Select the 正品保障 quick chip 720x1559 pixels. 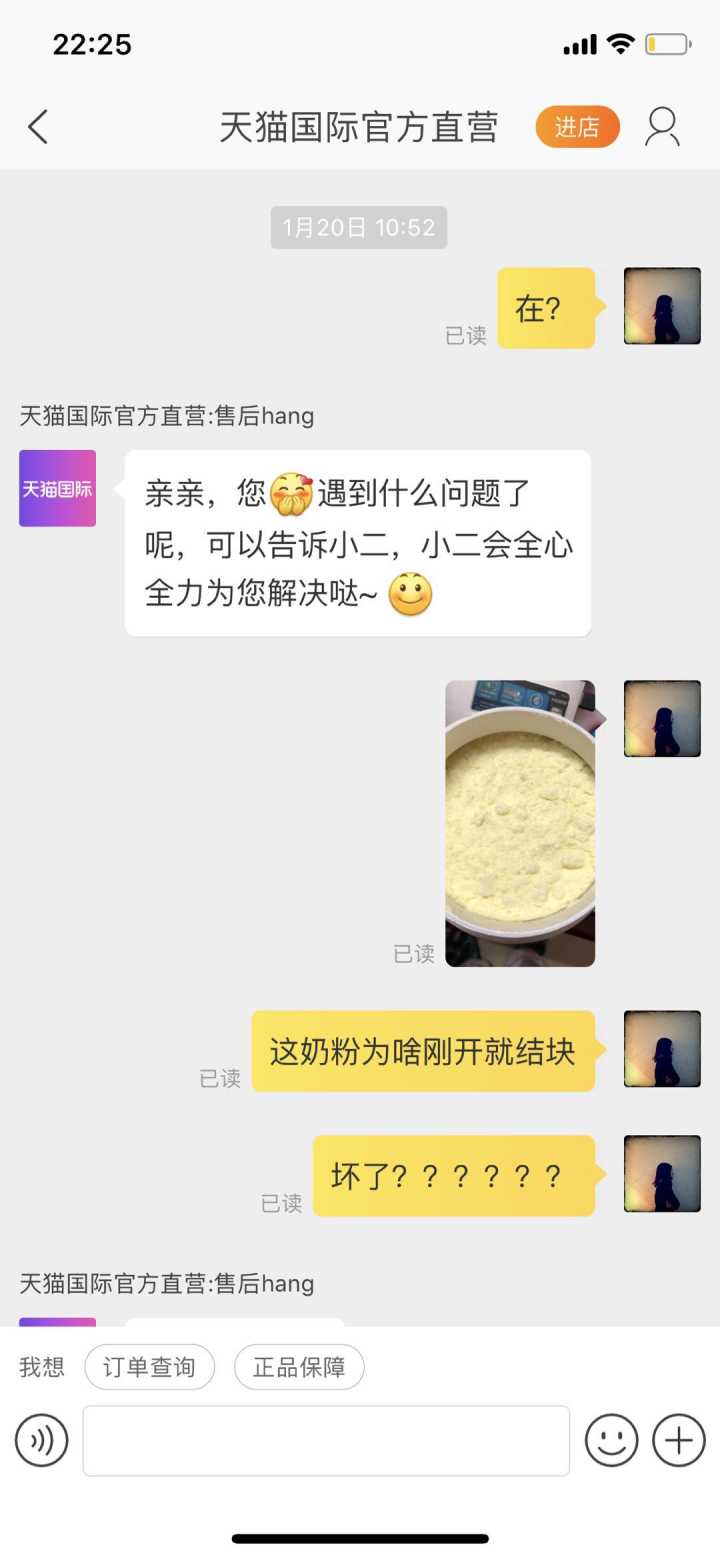coord(299,1367)
